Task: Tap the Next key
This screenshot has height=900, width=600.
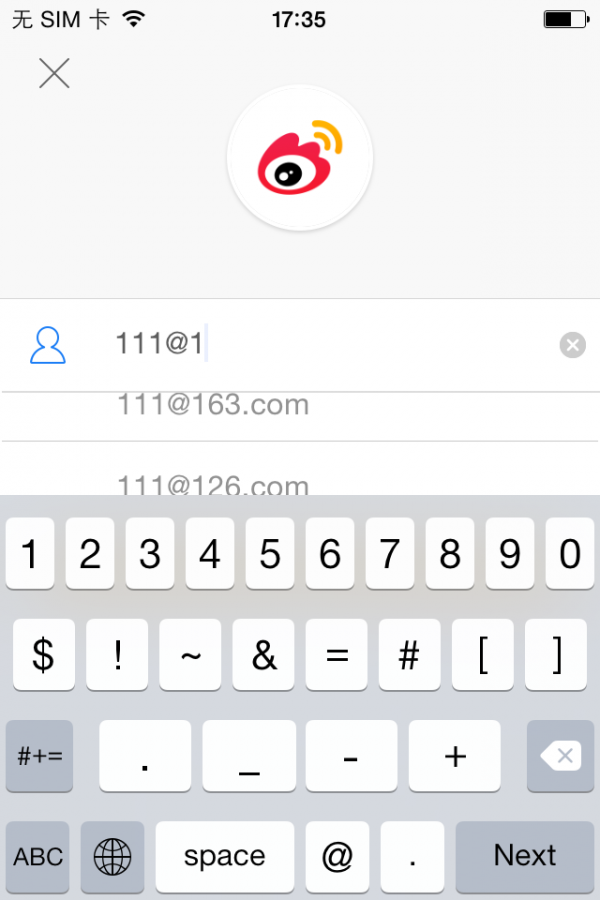Action: (x=524, y=856)
